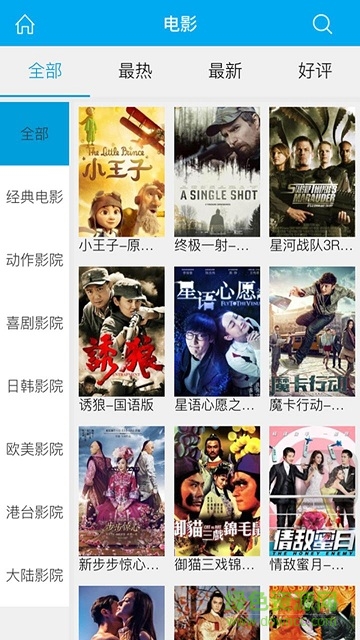Open the 星河战队3 movie poster
Viewport: 360px width, 640px height.
(312, 172)
